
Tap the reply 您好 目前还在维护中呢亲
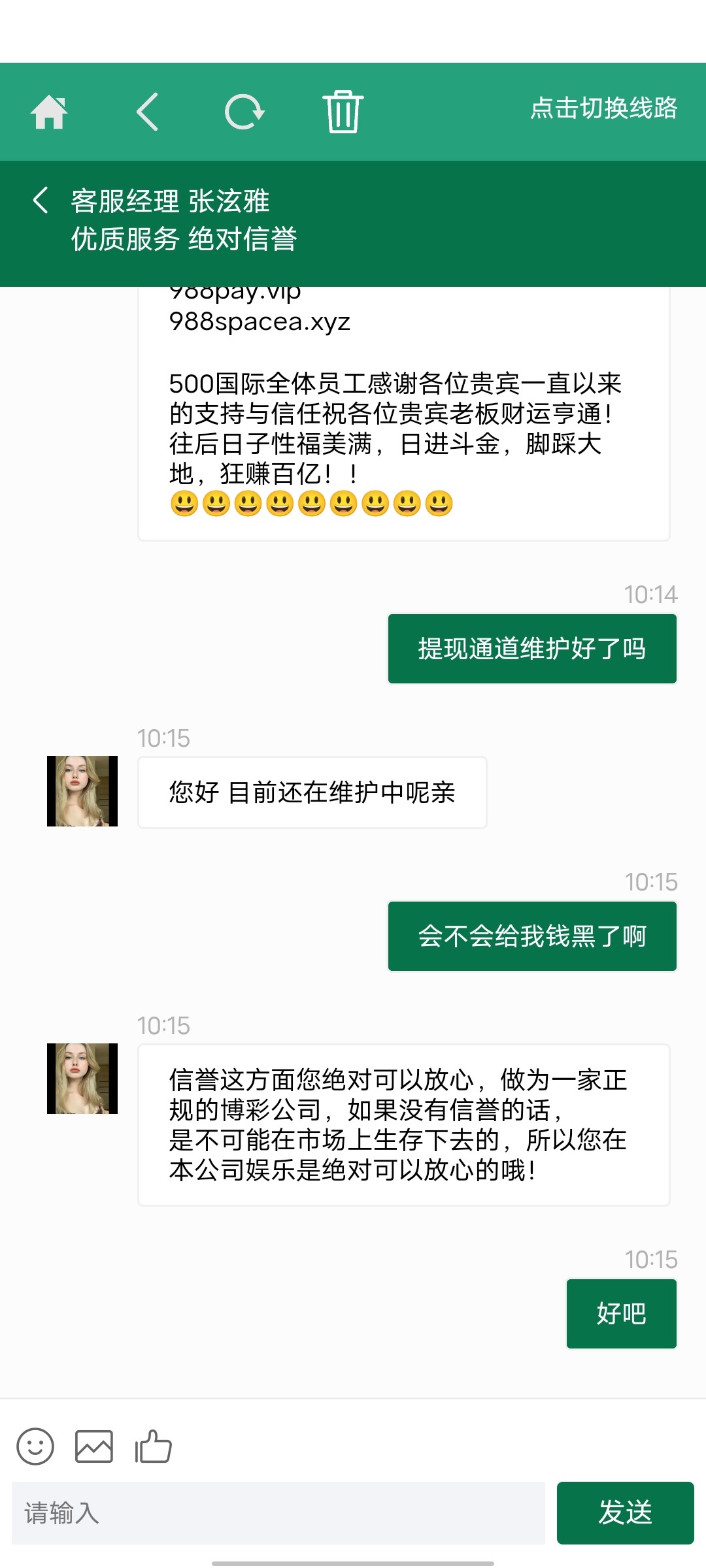[312, 792]
